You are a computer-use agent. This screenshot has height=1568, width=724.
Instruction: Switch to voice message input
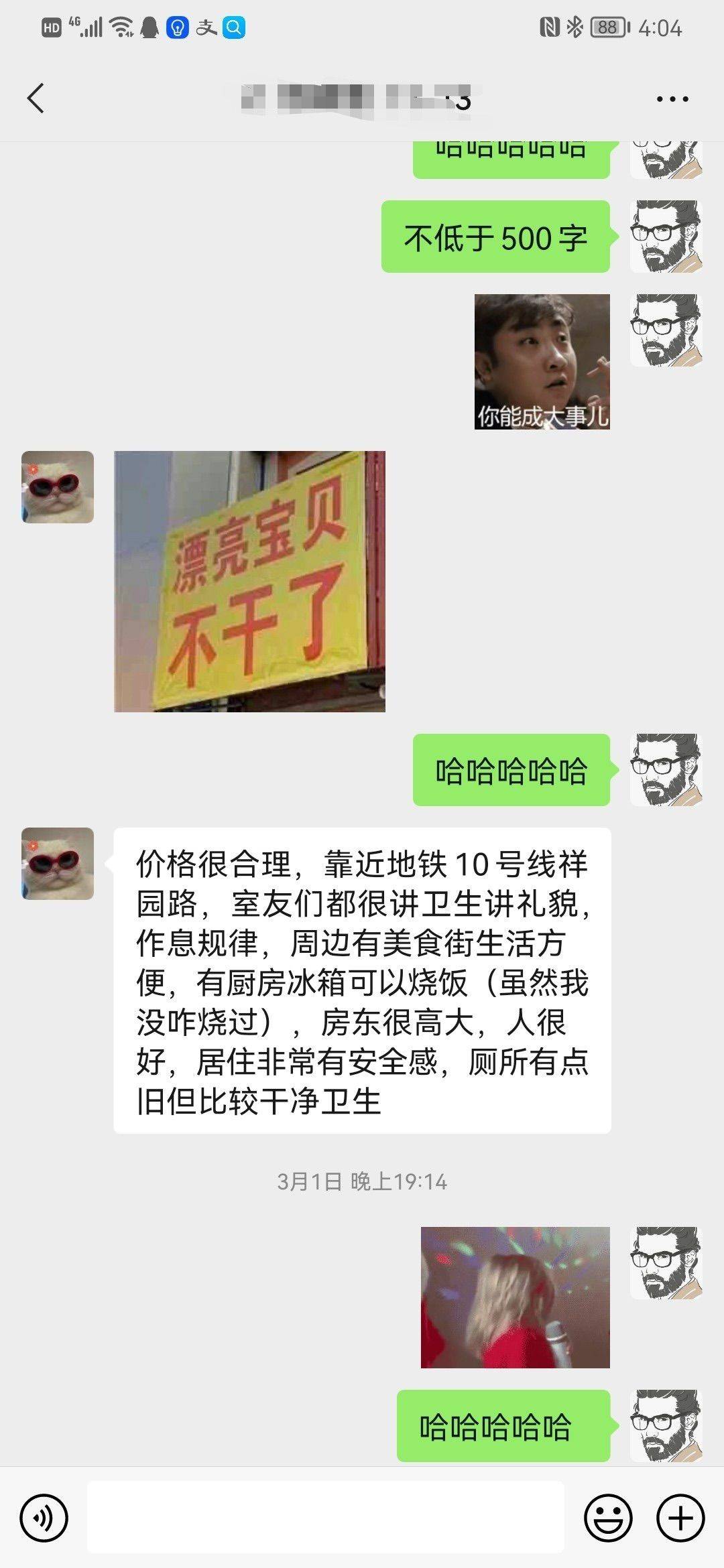click(44, 1518)
